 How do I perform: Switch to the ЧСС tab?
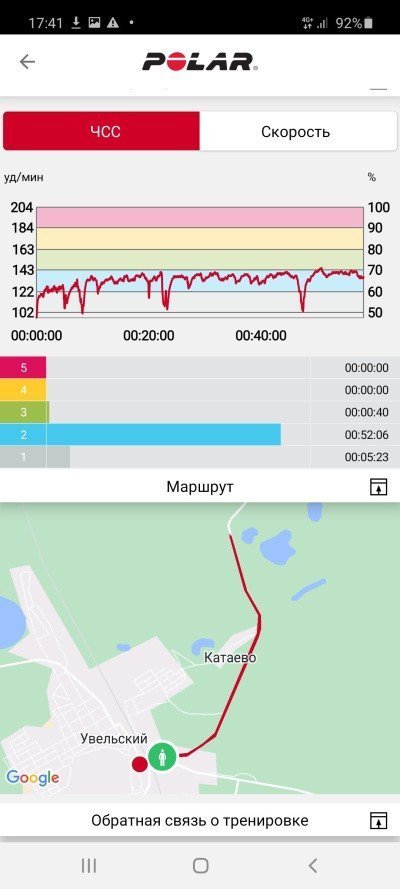[101, 131]
